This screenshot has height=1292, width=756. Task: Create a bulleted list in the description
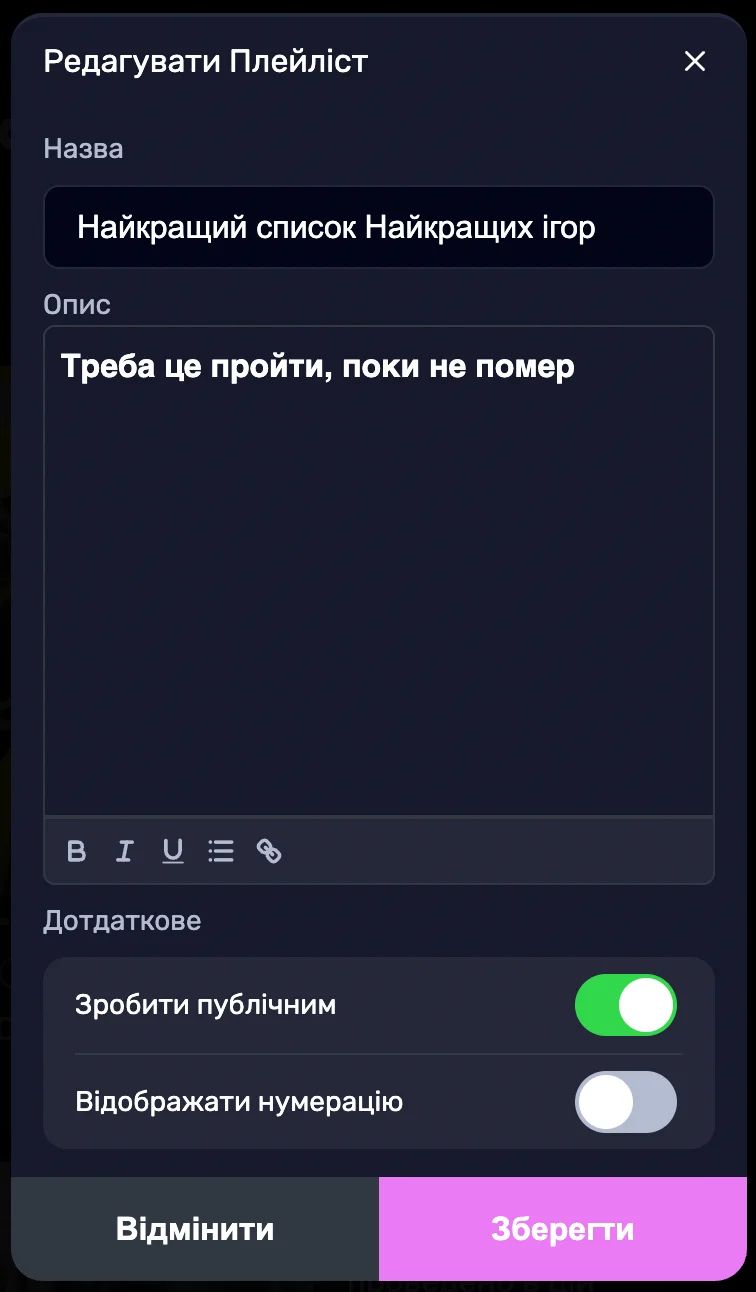pos(221,851)
